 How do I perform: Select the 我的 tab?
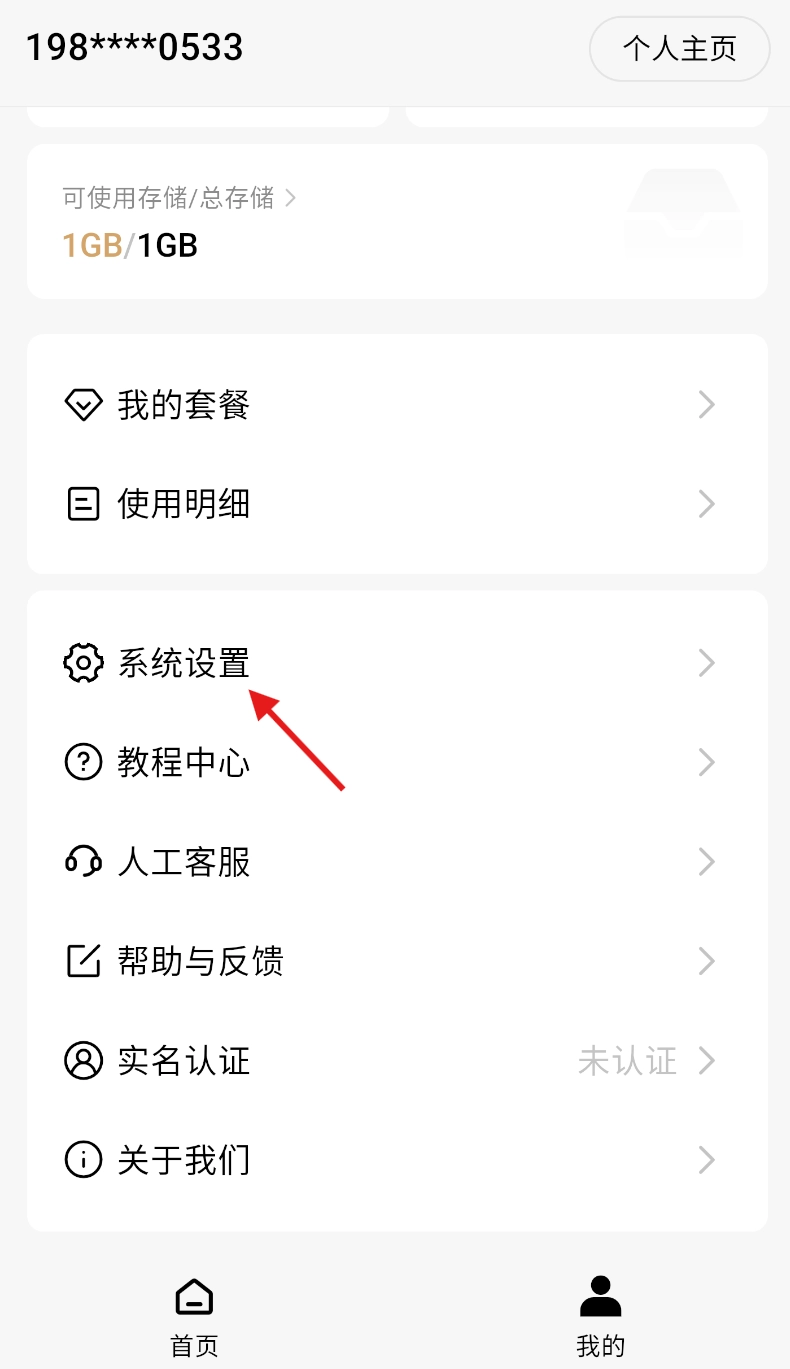(x=600, y=1314)
